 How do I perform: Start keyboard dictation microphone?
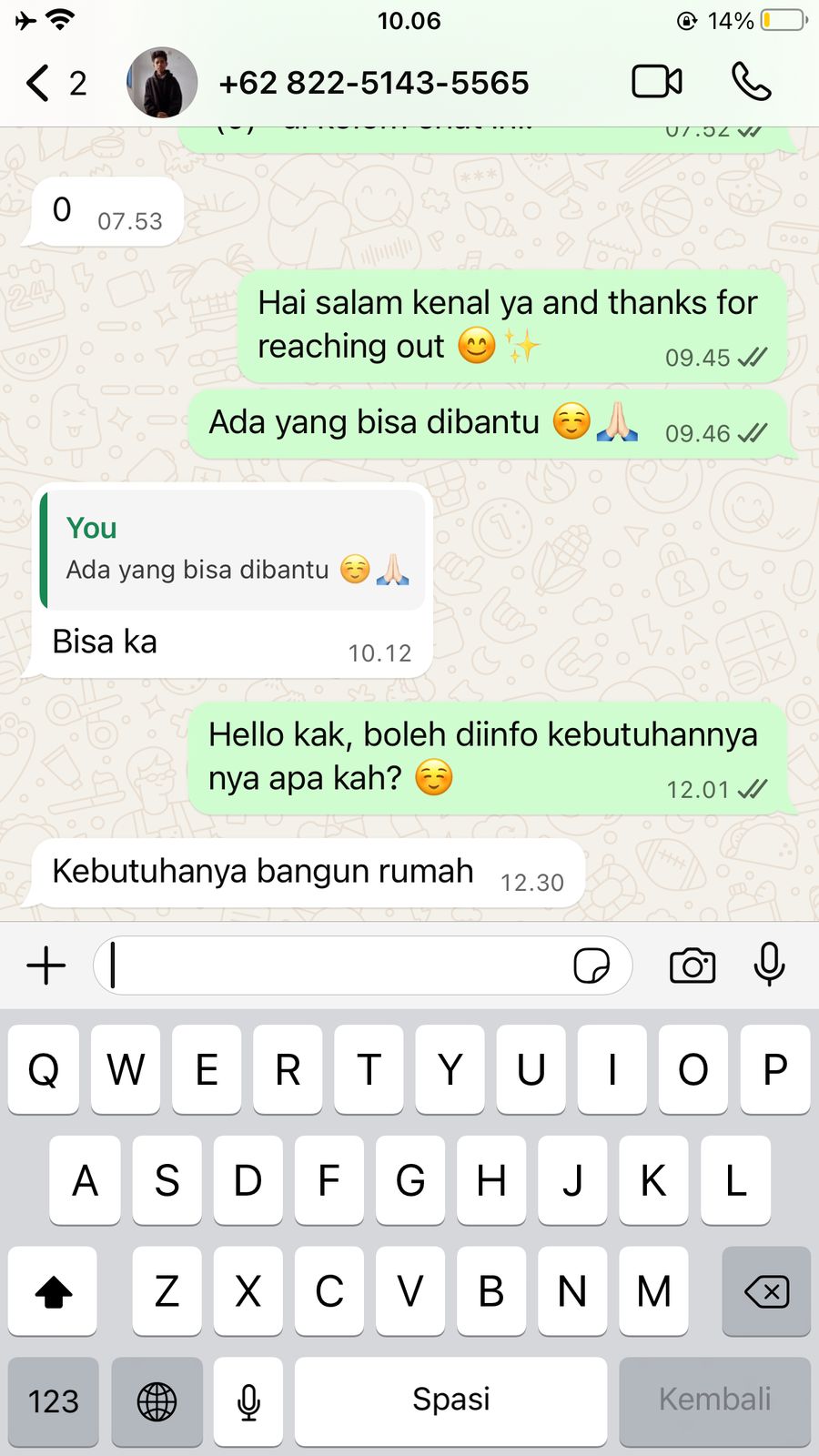(x=248, y=1401)
